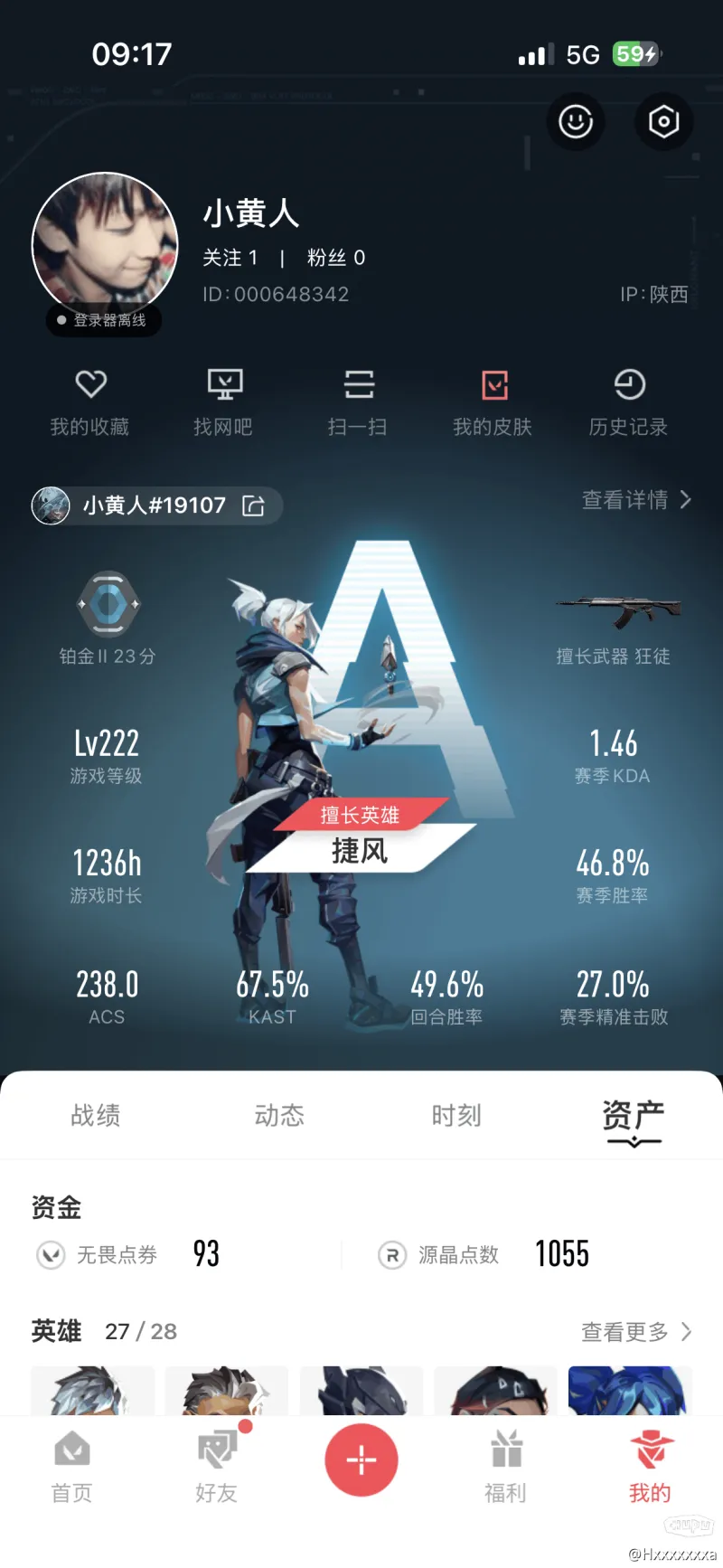Share the game ID 小黄人#19107
This screenshot has width=723, height=1568.
click(254, 505)
